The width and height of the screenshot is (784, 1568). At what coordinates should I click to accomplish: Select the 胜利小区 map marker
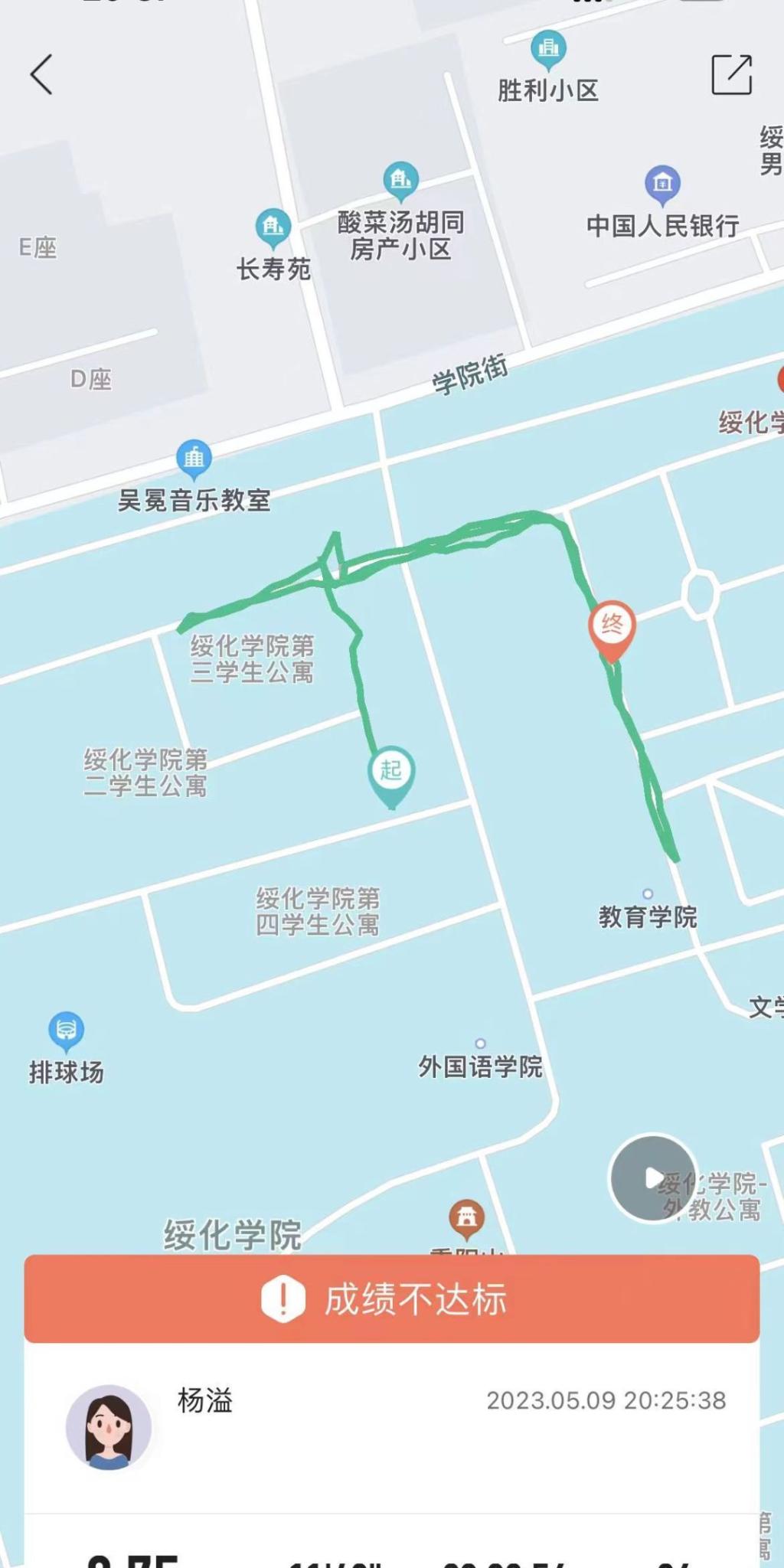[x=548, y=49]
